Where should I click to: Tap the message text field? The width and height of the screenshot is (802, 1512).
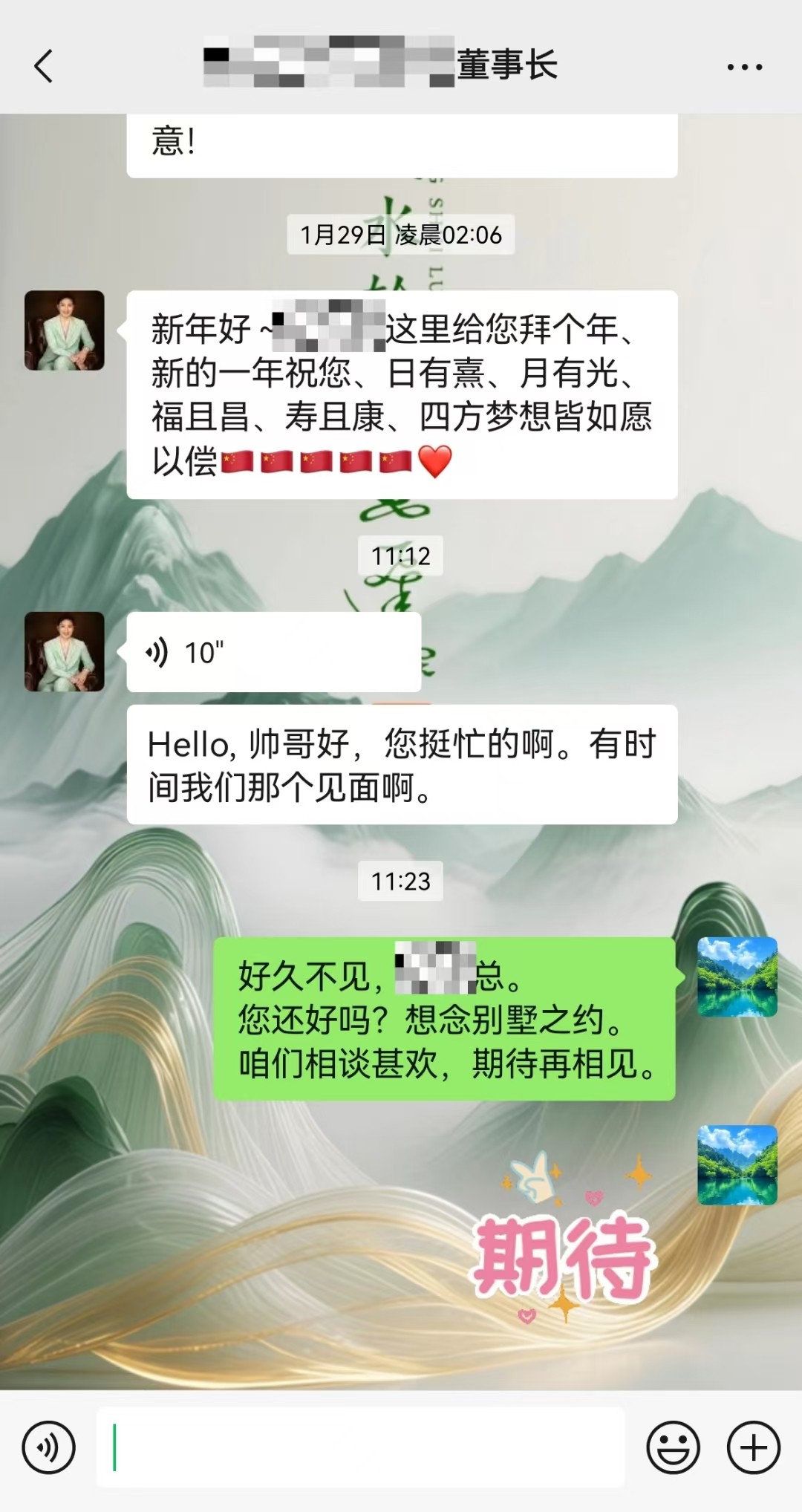[x=360, y=1447]
